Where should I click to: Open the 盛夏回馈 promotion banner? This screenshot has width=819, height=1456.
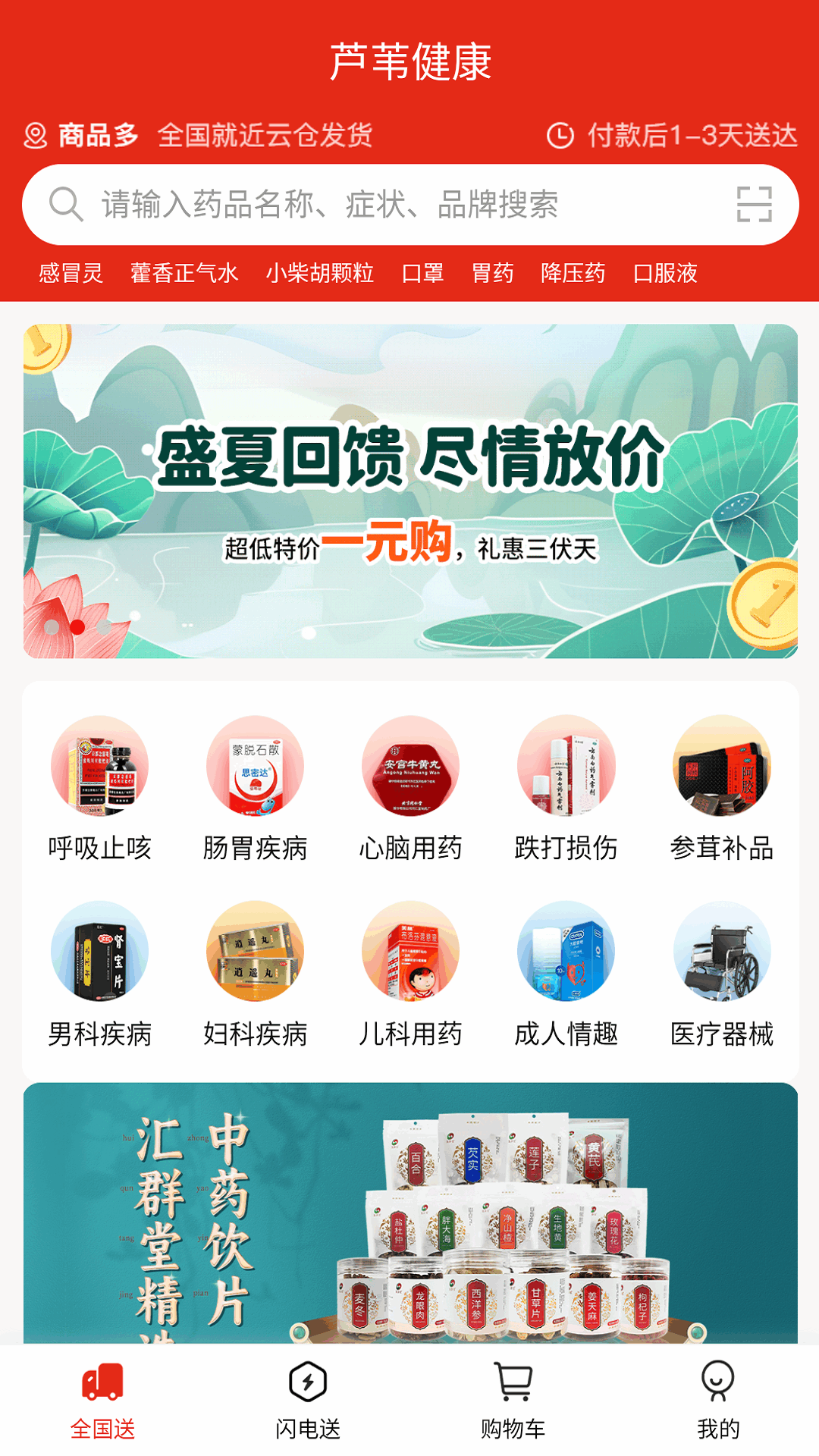coord(410,491)
